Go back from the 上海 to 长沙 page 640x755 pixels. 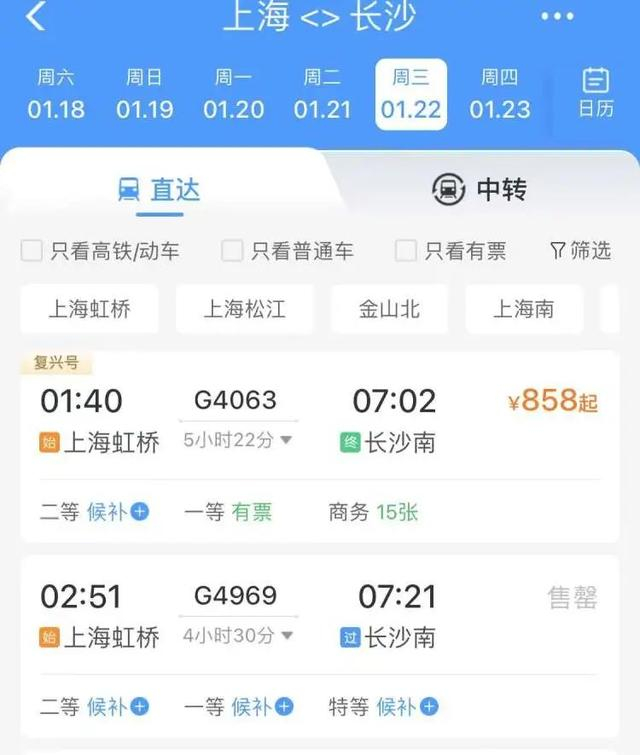click(35, 16)
